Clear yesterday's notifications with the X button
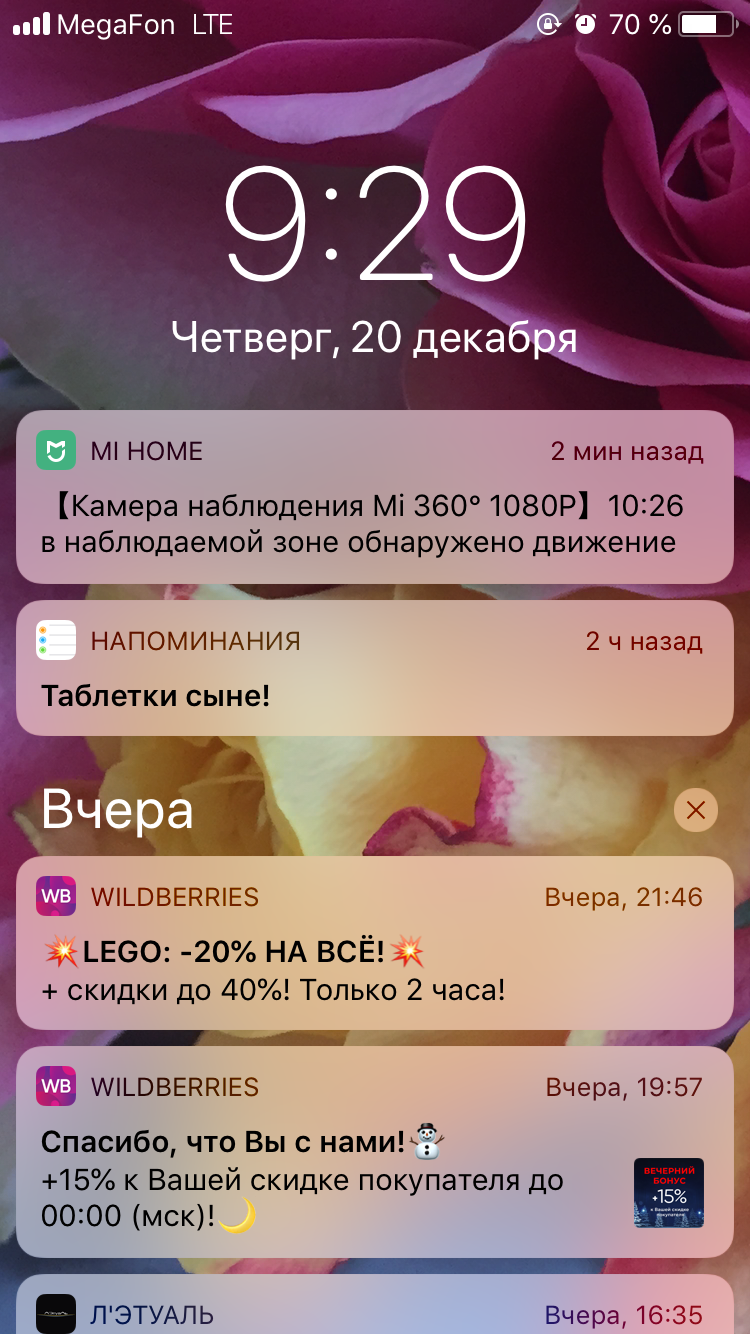 tap(696, 810)
